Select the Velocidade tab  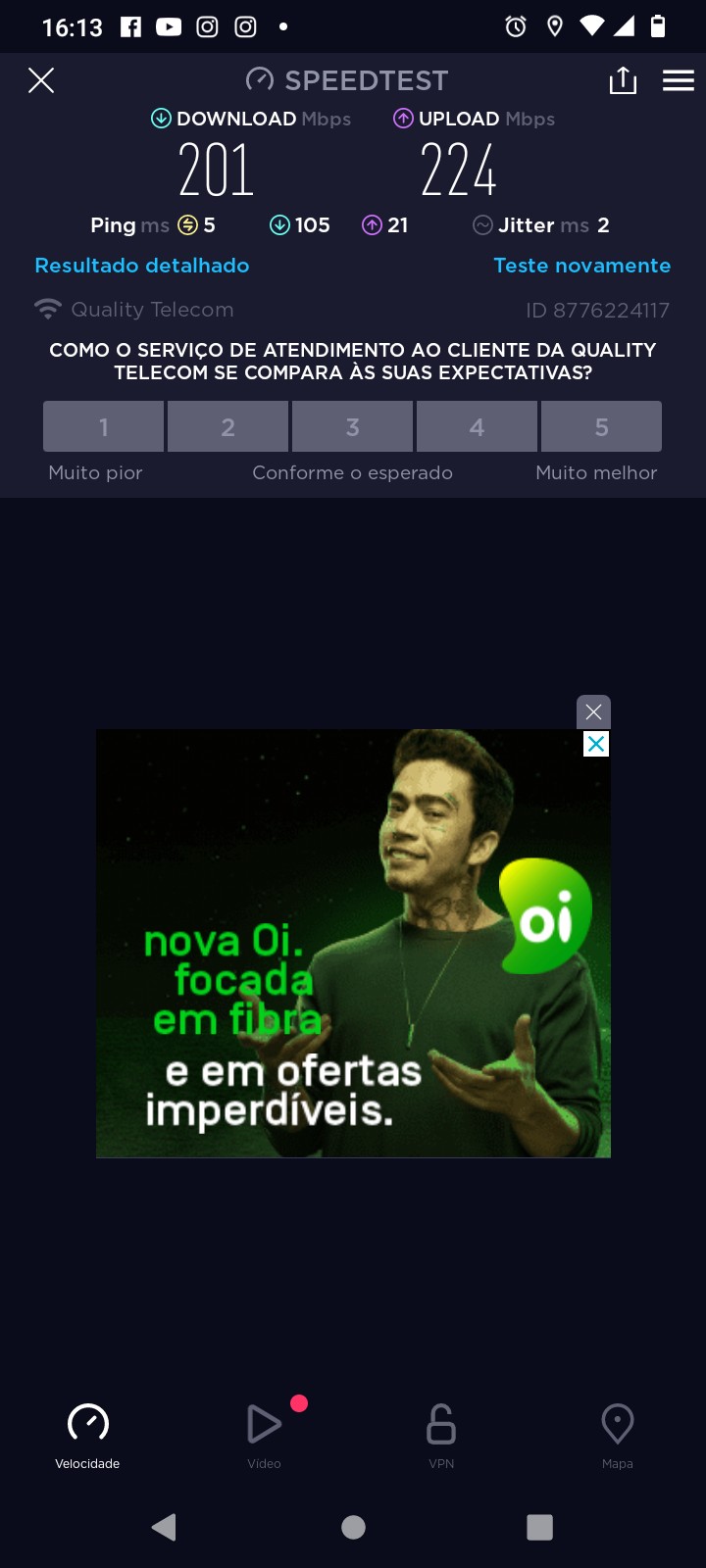(87, 1434)
